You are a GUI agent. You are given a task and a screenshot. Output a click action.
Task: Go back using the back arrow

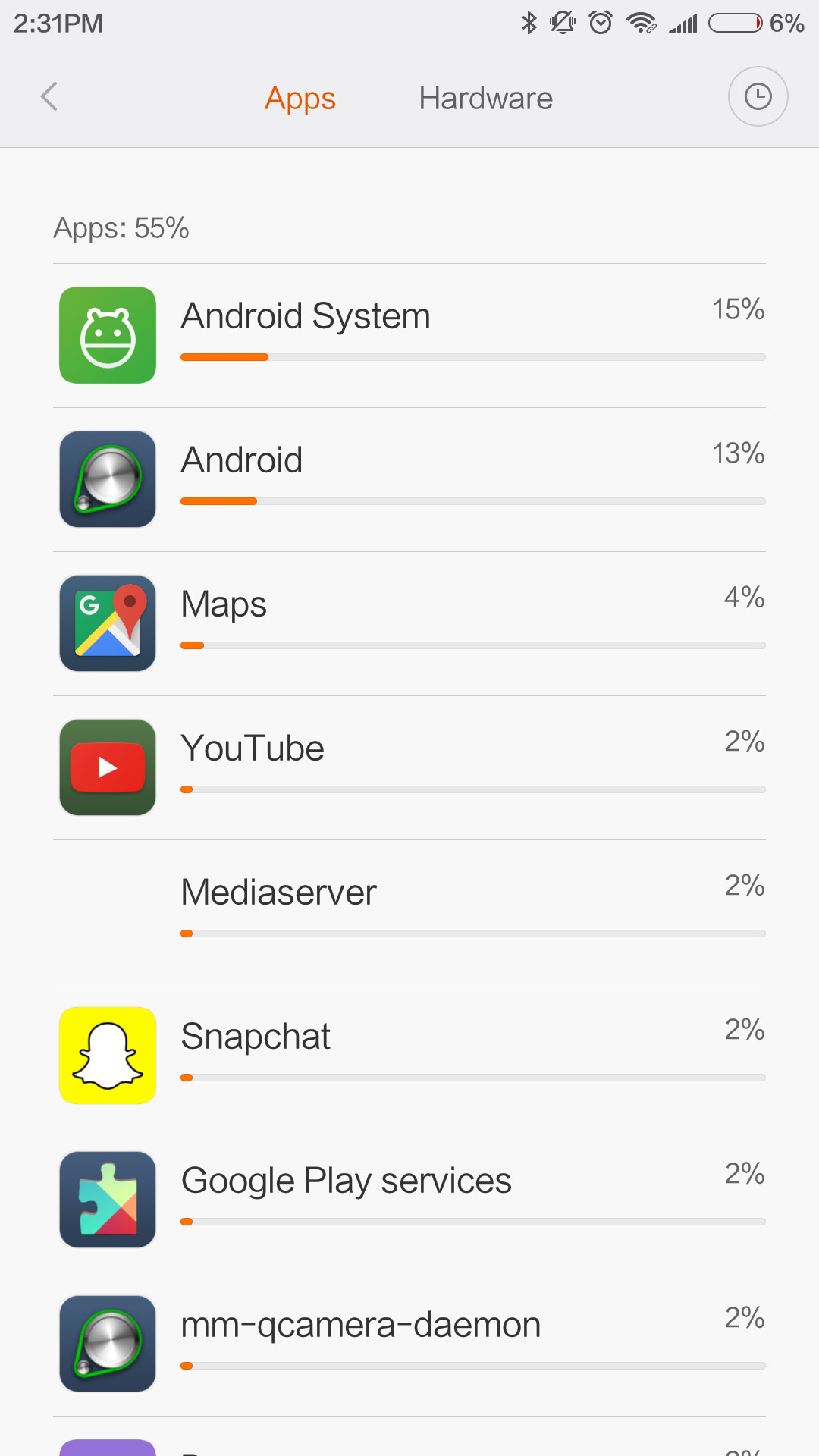point(49,97)
